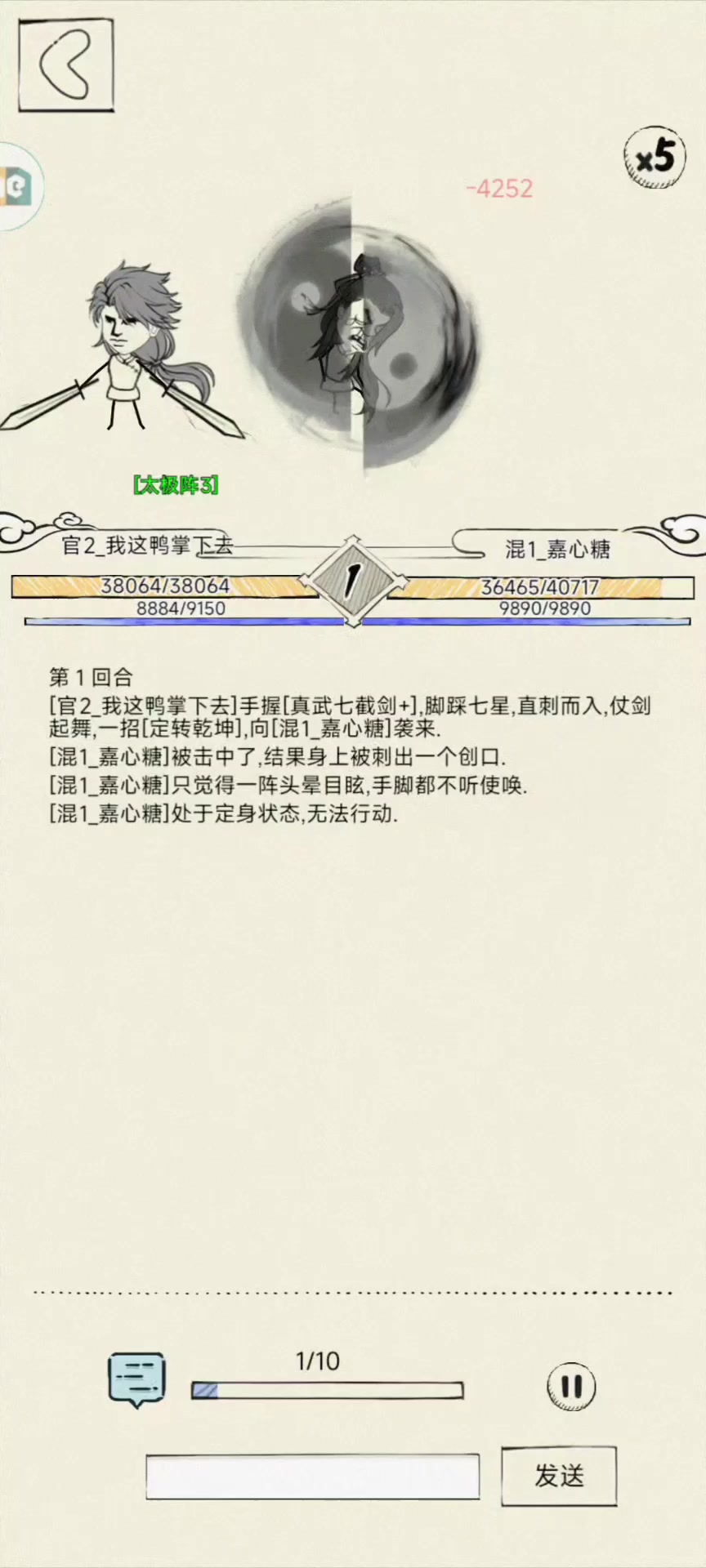
Task: Focus the message input field
Action: point(312,1477)
